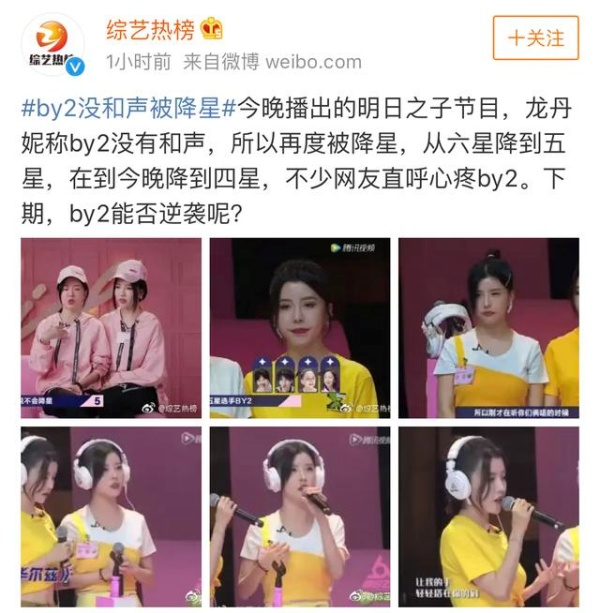Tap the 综艺热榜 username
The height and width of the screenshot is (613, 600).
(151, 29)
